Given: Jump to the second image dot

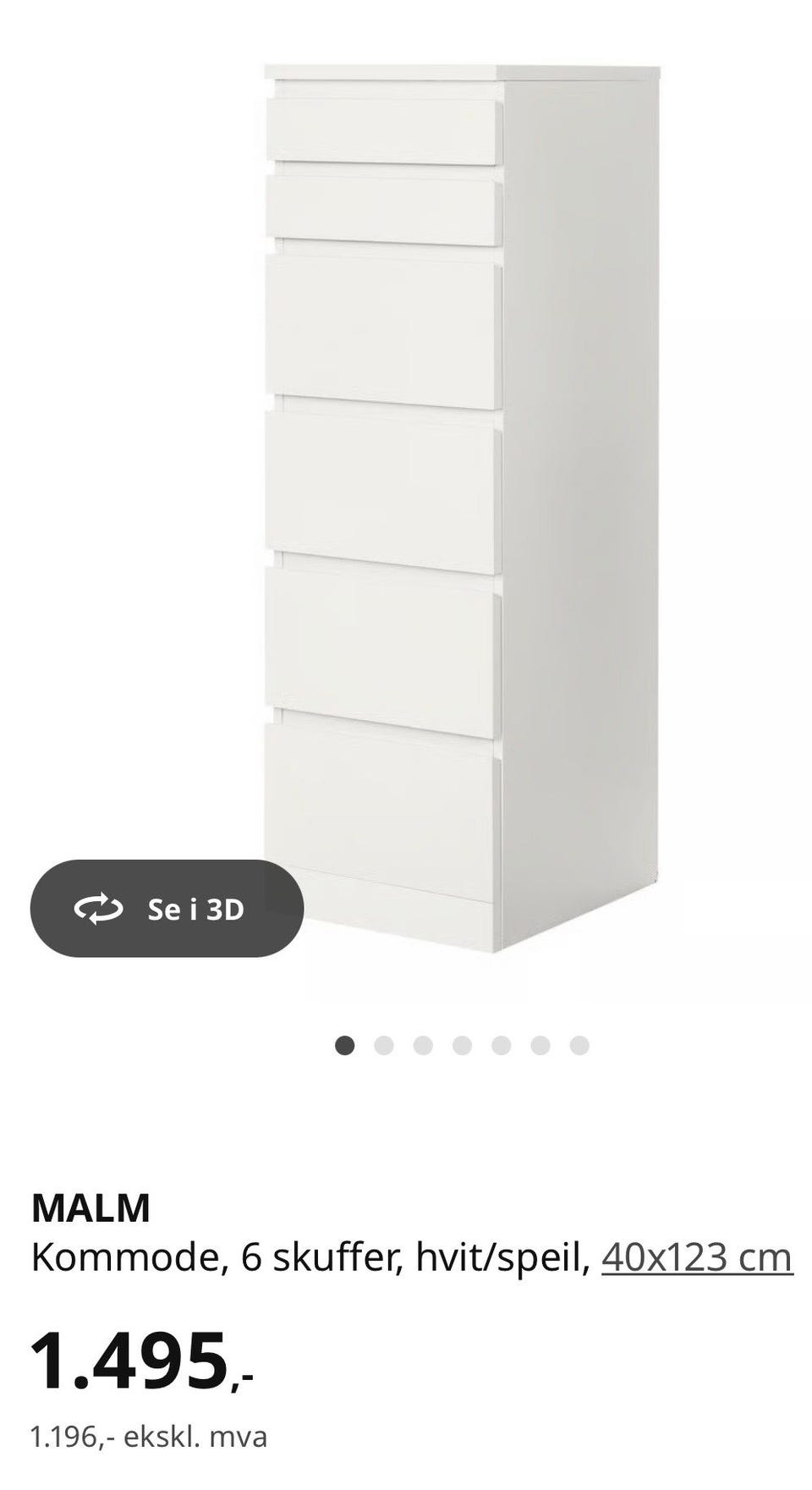Looking at the screenshot, I should click(384, 1046).
